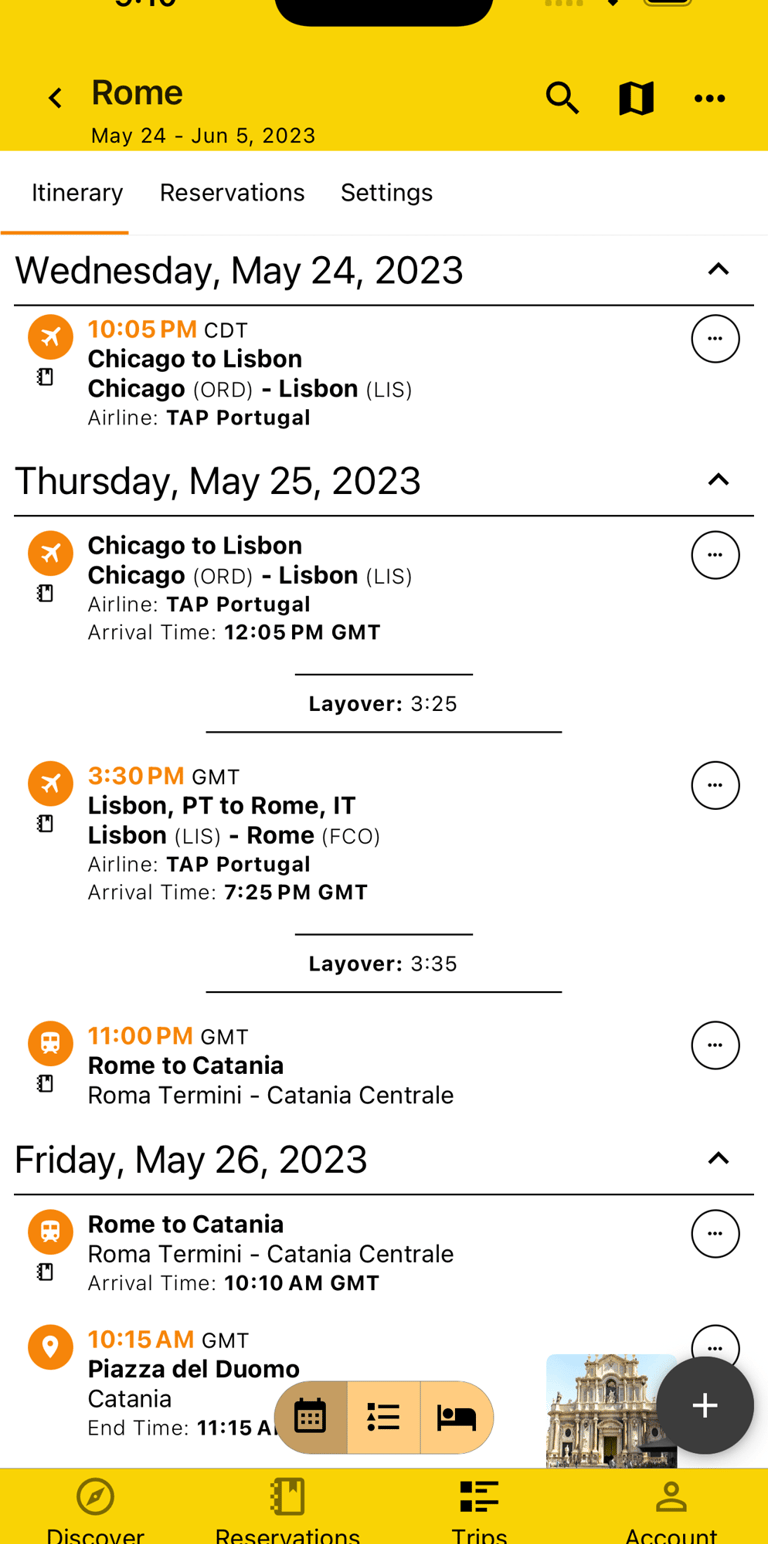Collapse the Friday, May 26 section
768x1544 pixels.
pyautogui.click(x=718, y=1158)
